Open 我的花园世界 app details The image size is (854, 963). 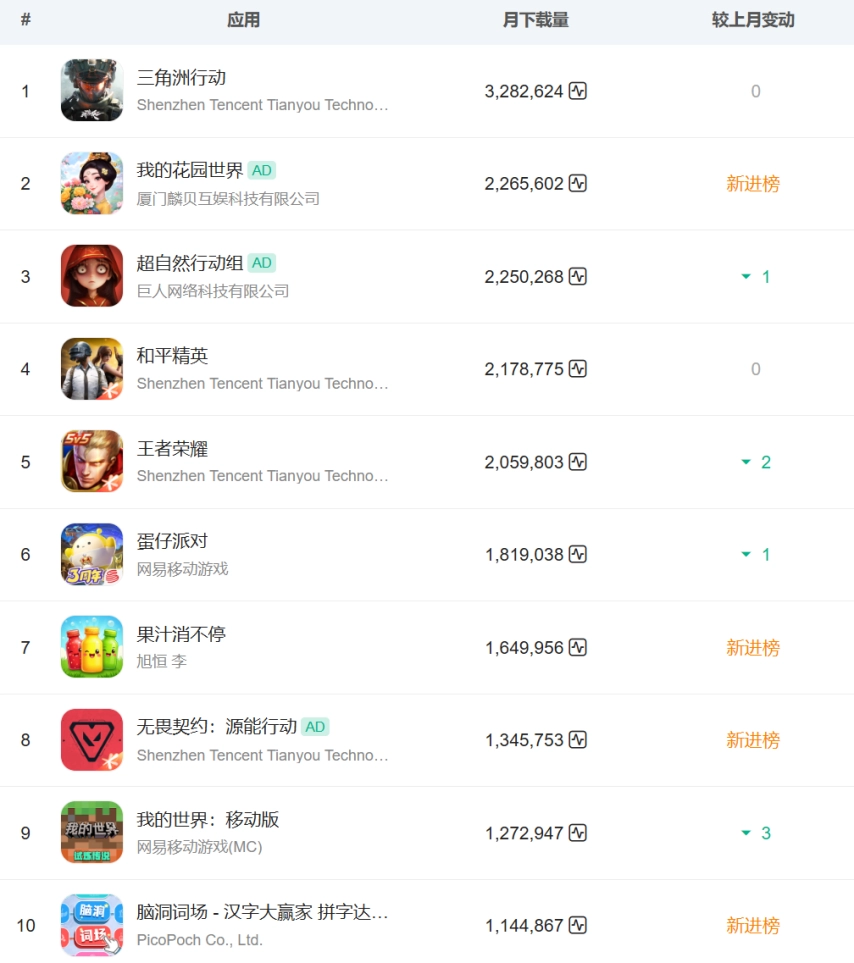pos(189,170)
